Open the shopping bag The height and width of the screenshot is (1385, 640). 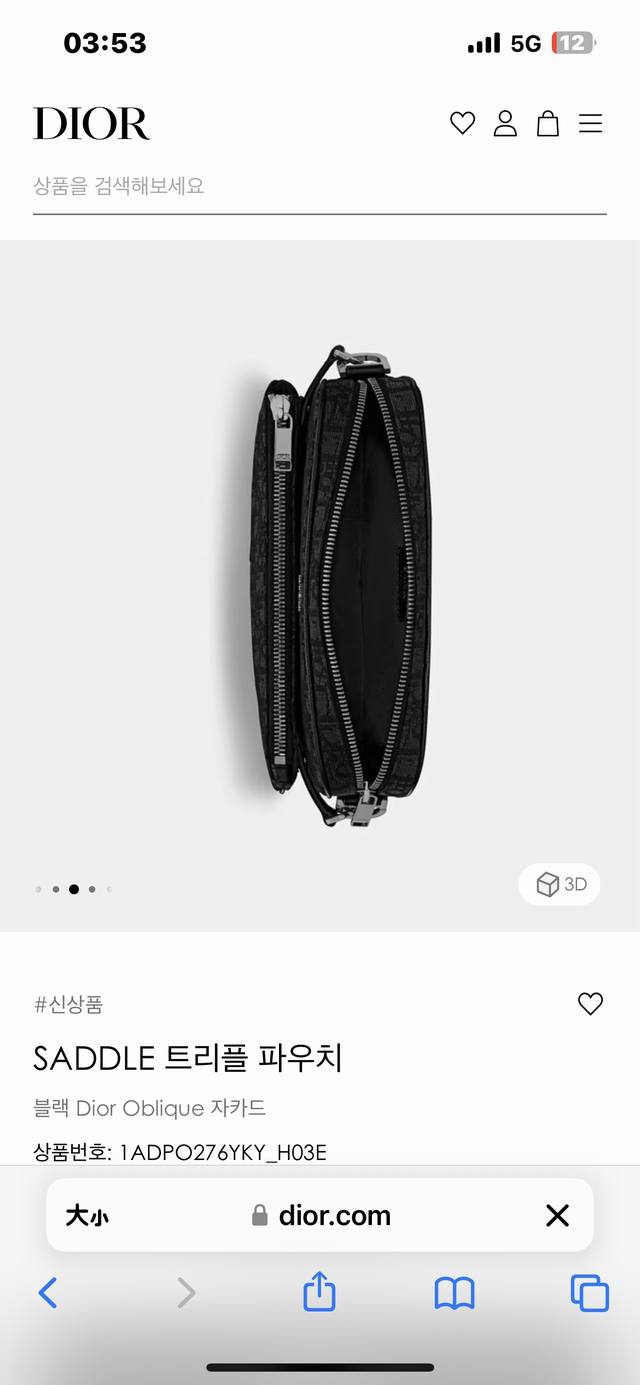tap(548, 124)
